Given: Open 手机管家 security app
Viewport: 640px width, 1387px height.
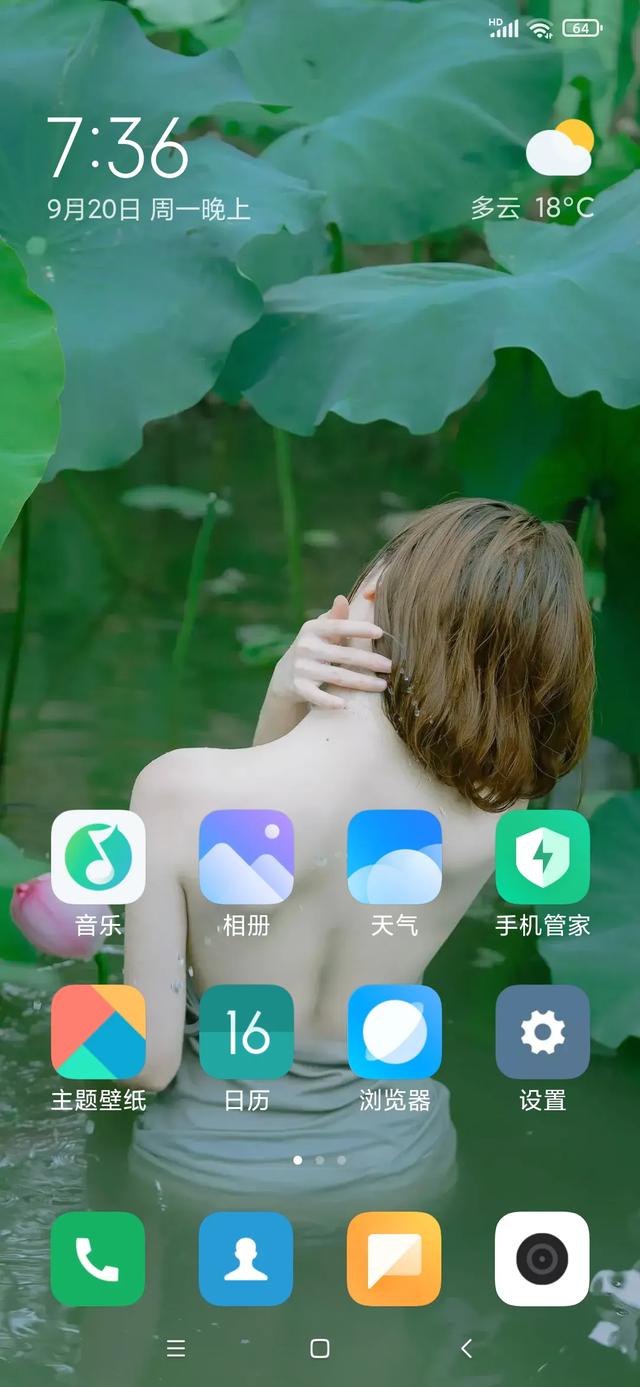Looking at the screenshot, I should [542, 857].
